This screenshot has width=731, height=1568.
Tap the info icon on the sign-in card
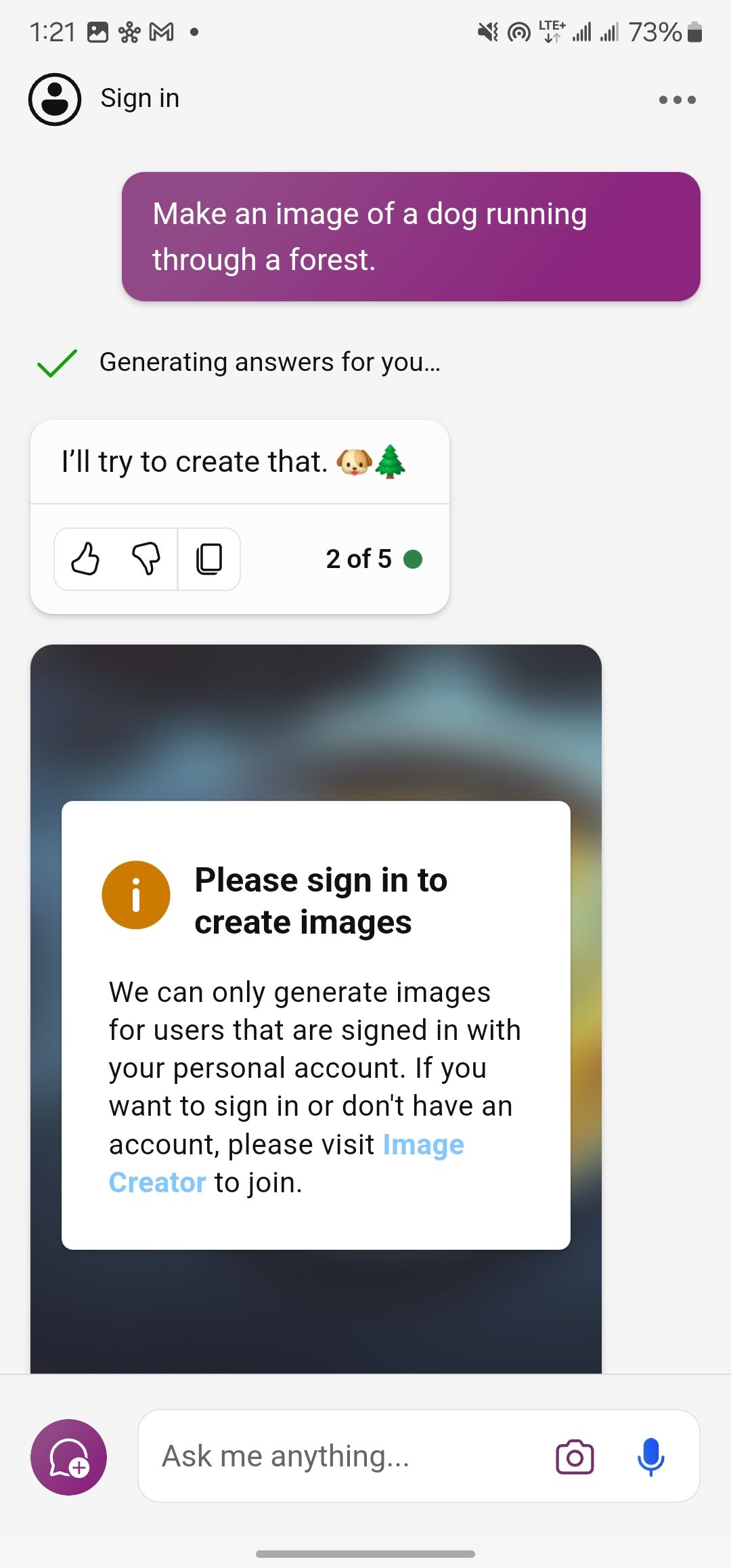(x=135, y=894)
